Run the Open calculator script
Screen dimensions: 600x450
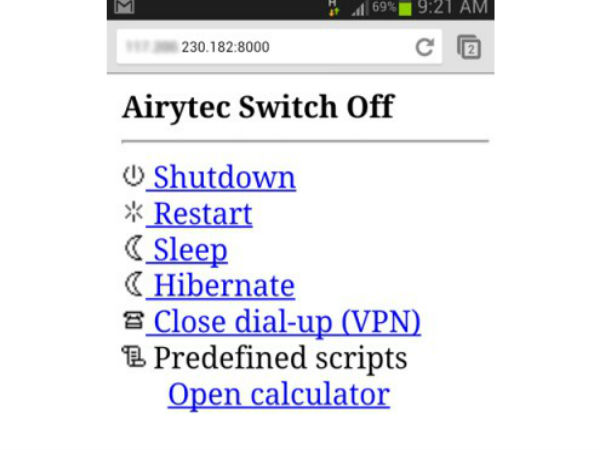click(x=278, y=394)
